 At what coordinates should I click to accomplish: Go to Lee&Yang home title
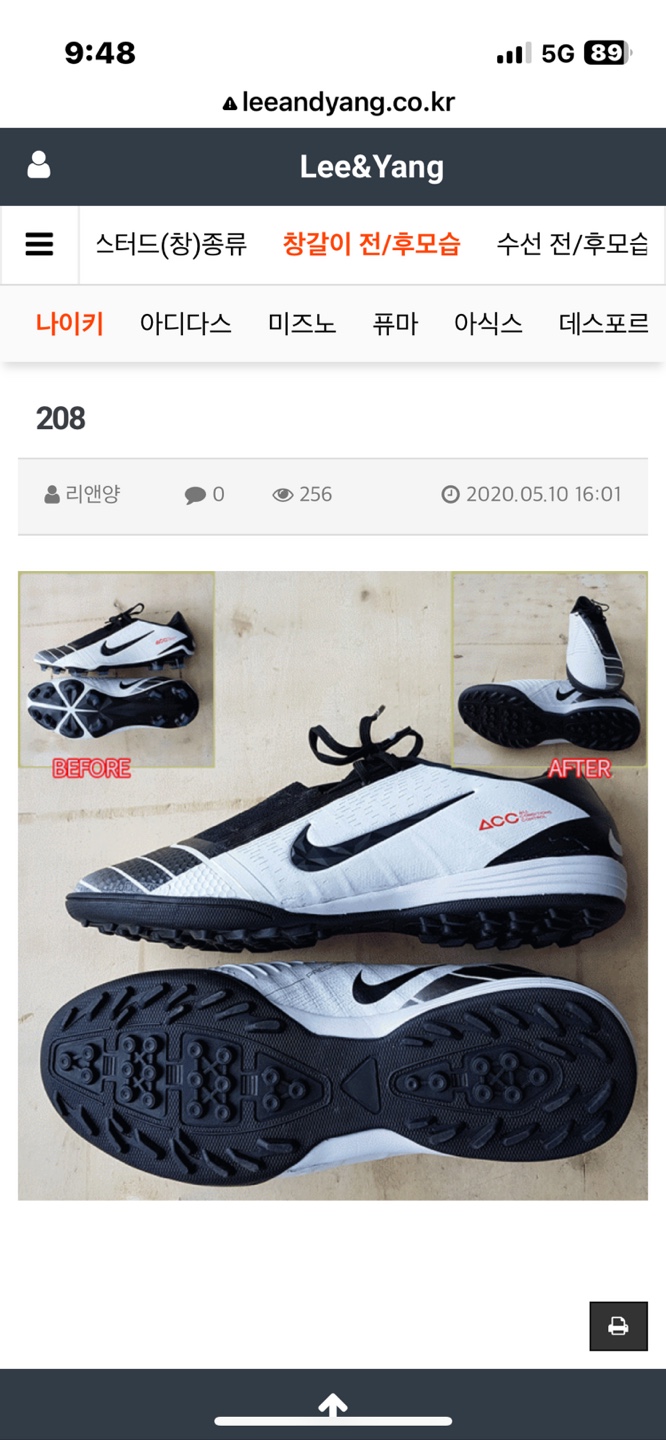pos(371,167)
